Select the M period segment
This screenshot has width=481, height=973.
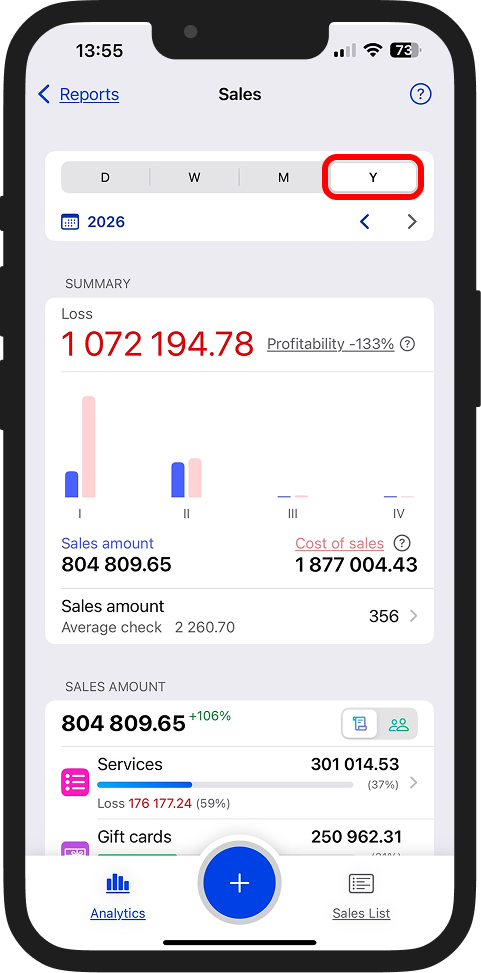[284, 177]
